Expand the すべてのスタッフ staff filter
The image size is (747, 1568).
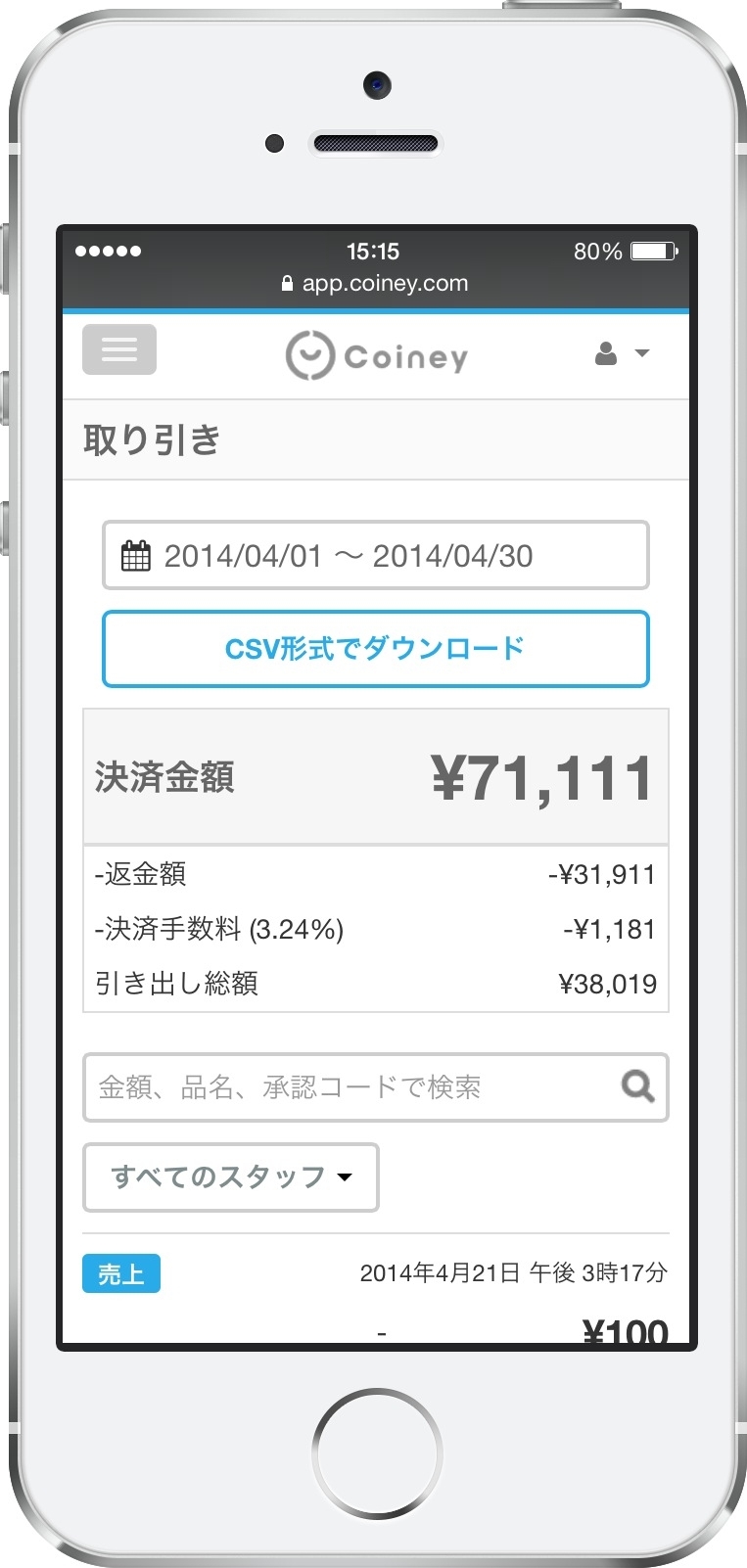click(230, 1176)
